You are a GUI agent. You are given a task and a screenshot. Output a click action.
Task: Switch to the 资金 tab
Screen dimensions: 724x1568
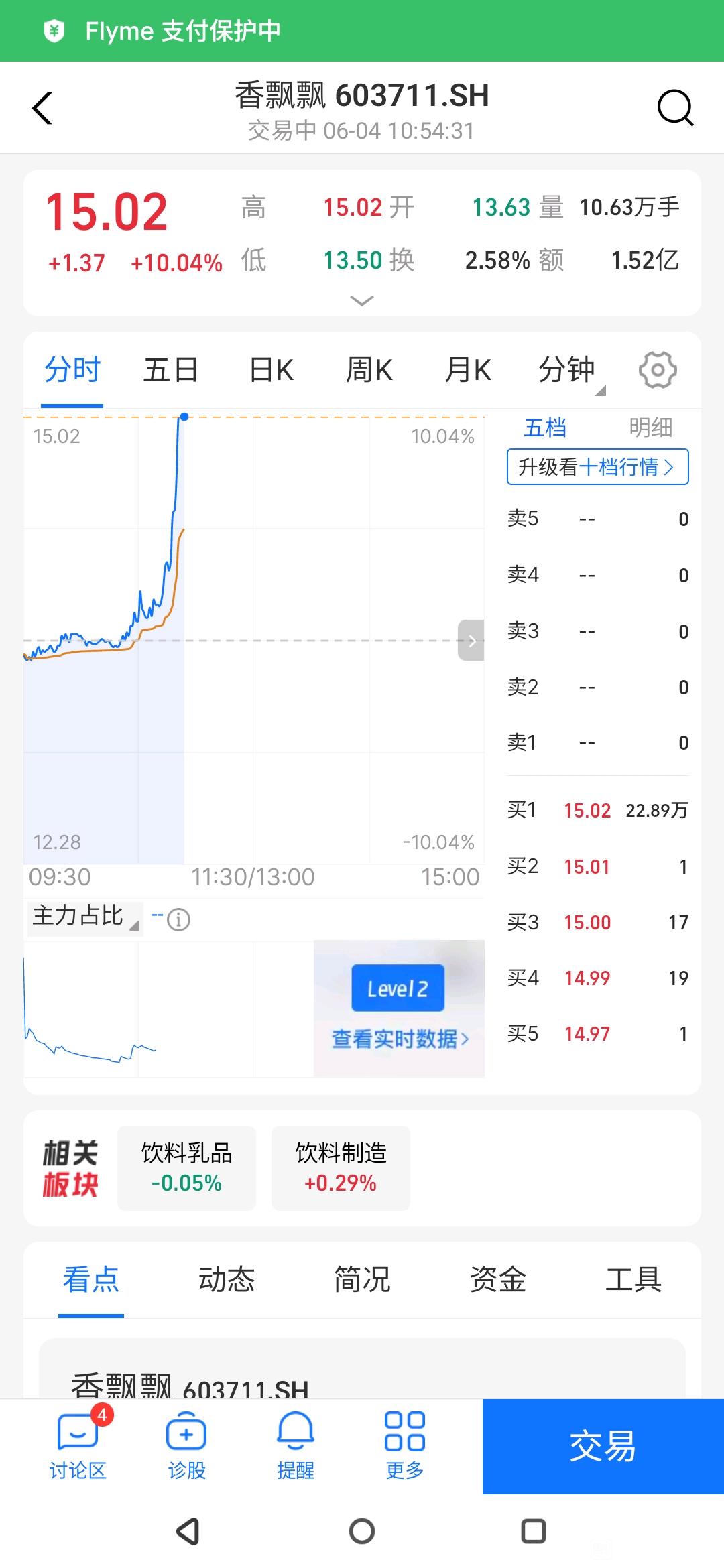[497, 1279]
